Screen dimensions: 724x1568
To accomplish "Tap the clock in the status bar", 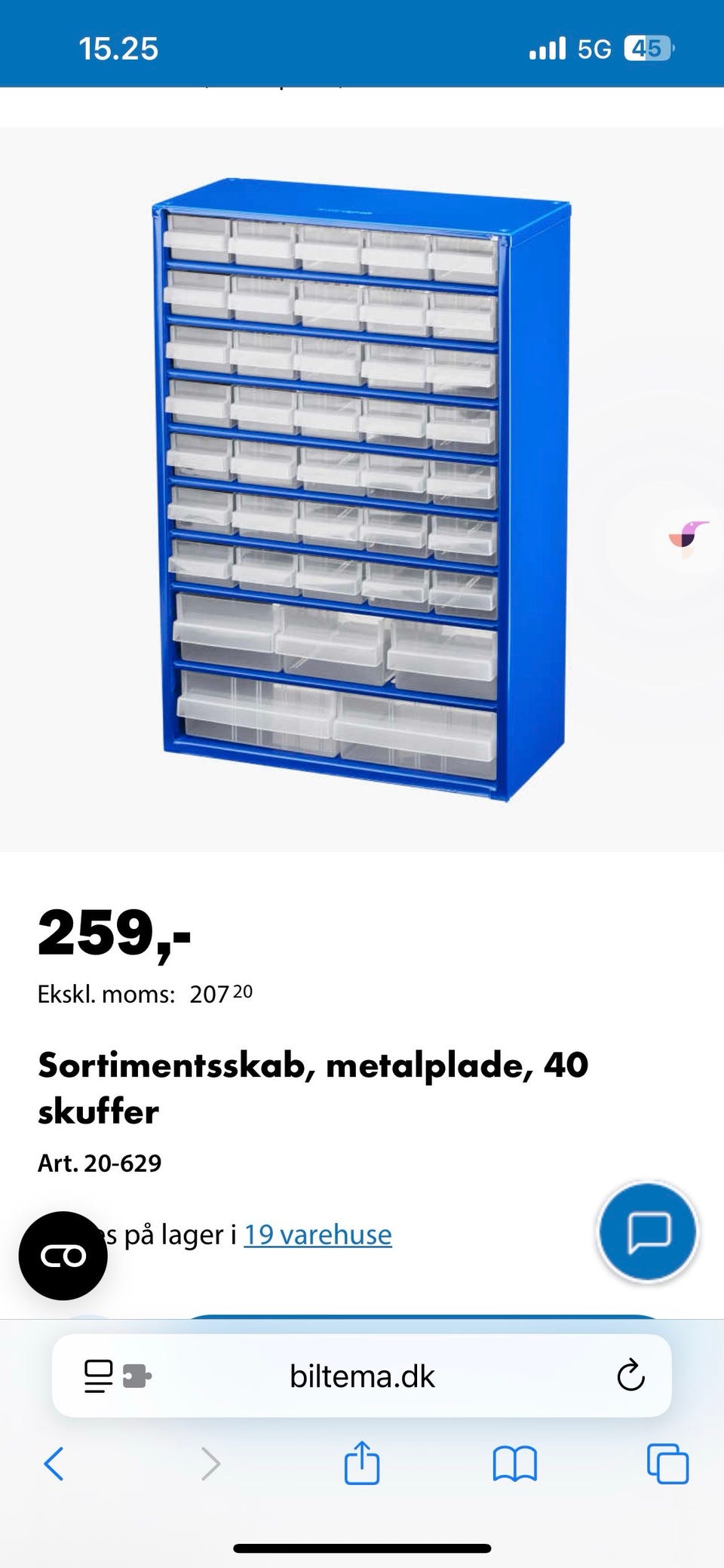I will click(119, 48).
